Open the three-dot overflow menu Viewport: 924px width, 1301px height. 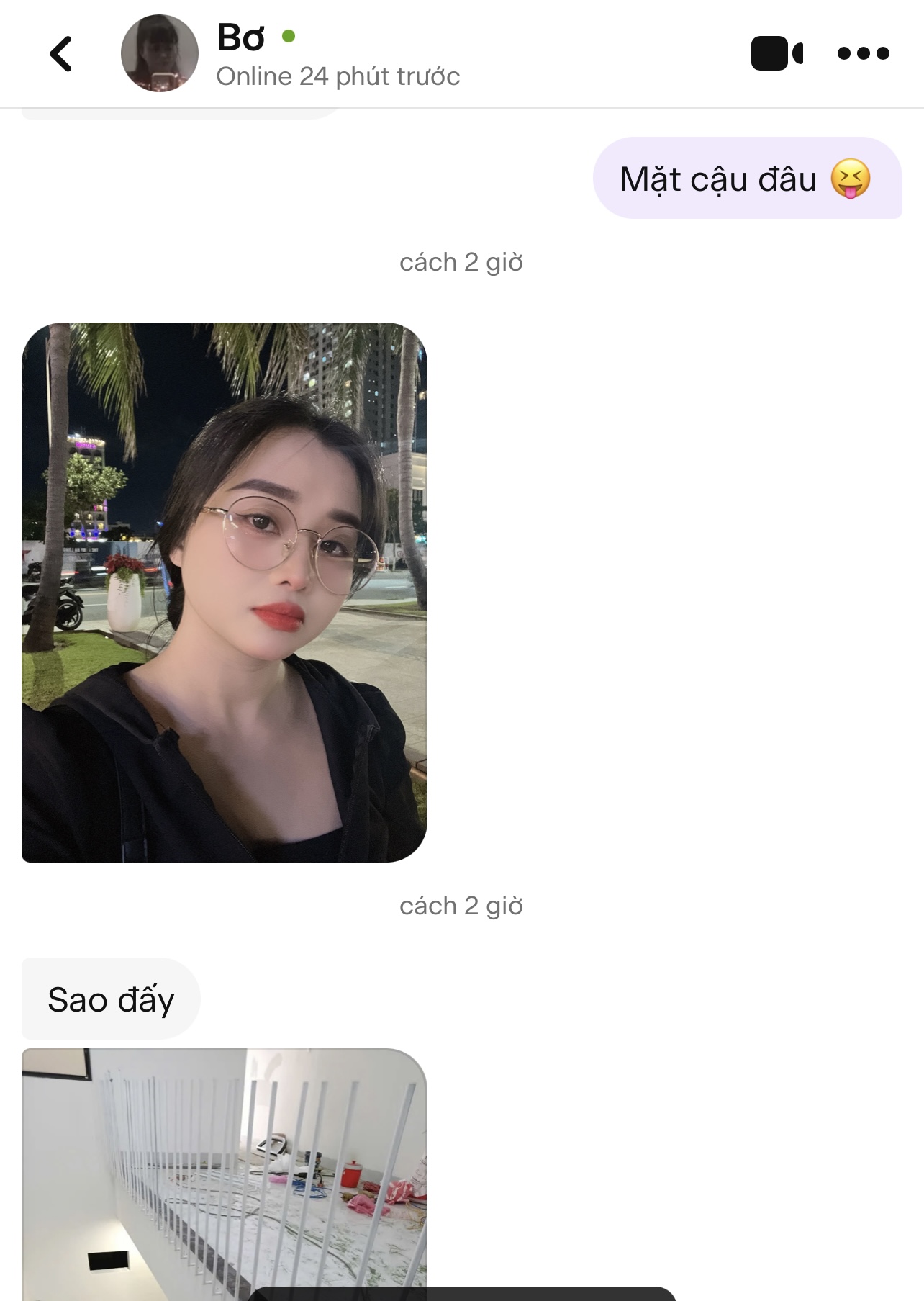(x=863, y=53)
